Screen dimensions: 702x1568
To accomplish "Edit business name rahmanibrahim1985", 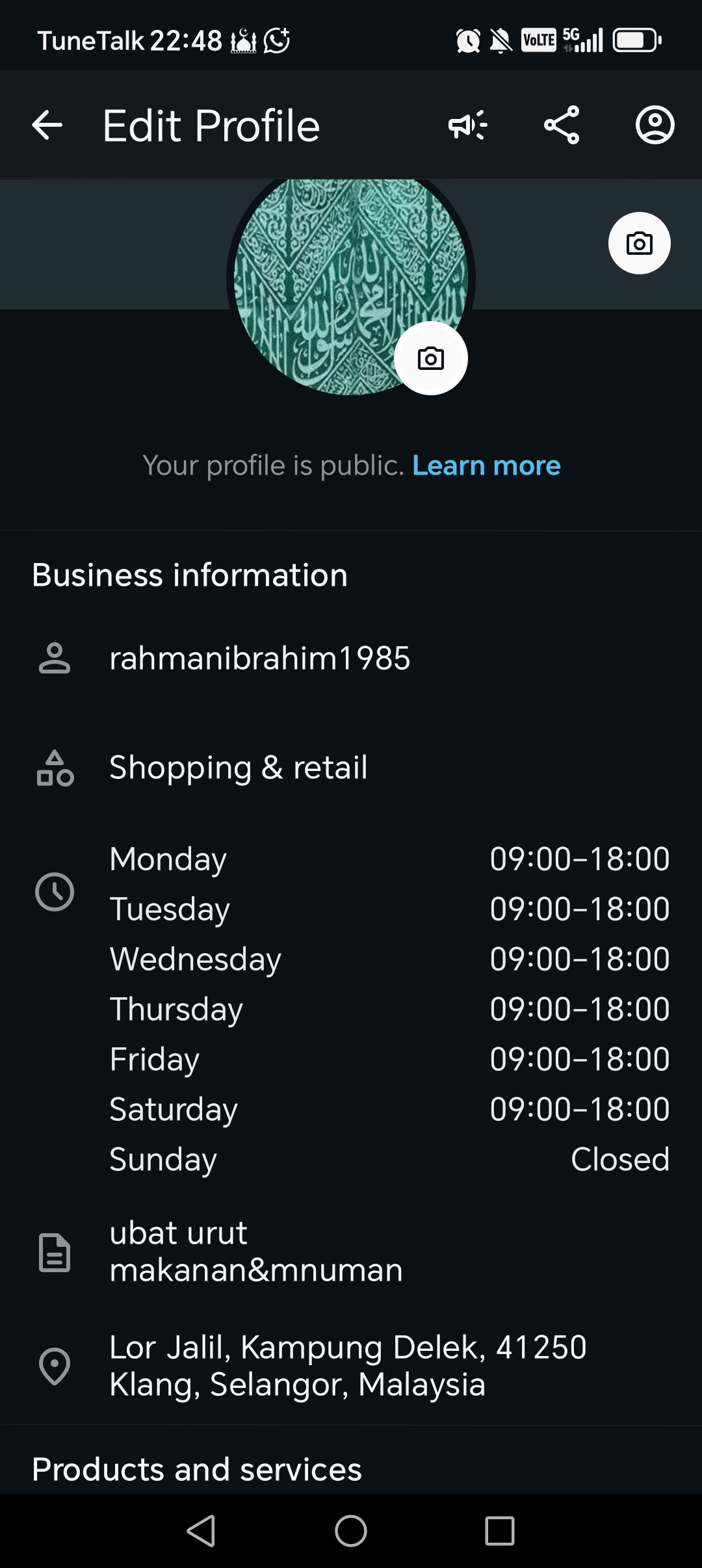I will coord(260,658).
